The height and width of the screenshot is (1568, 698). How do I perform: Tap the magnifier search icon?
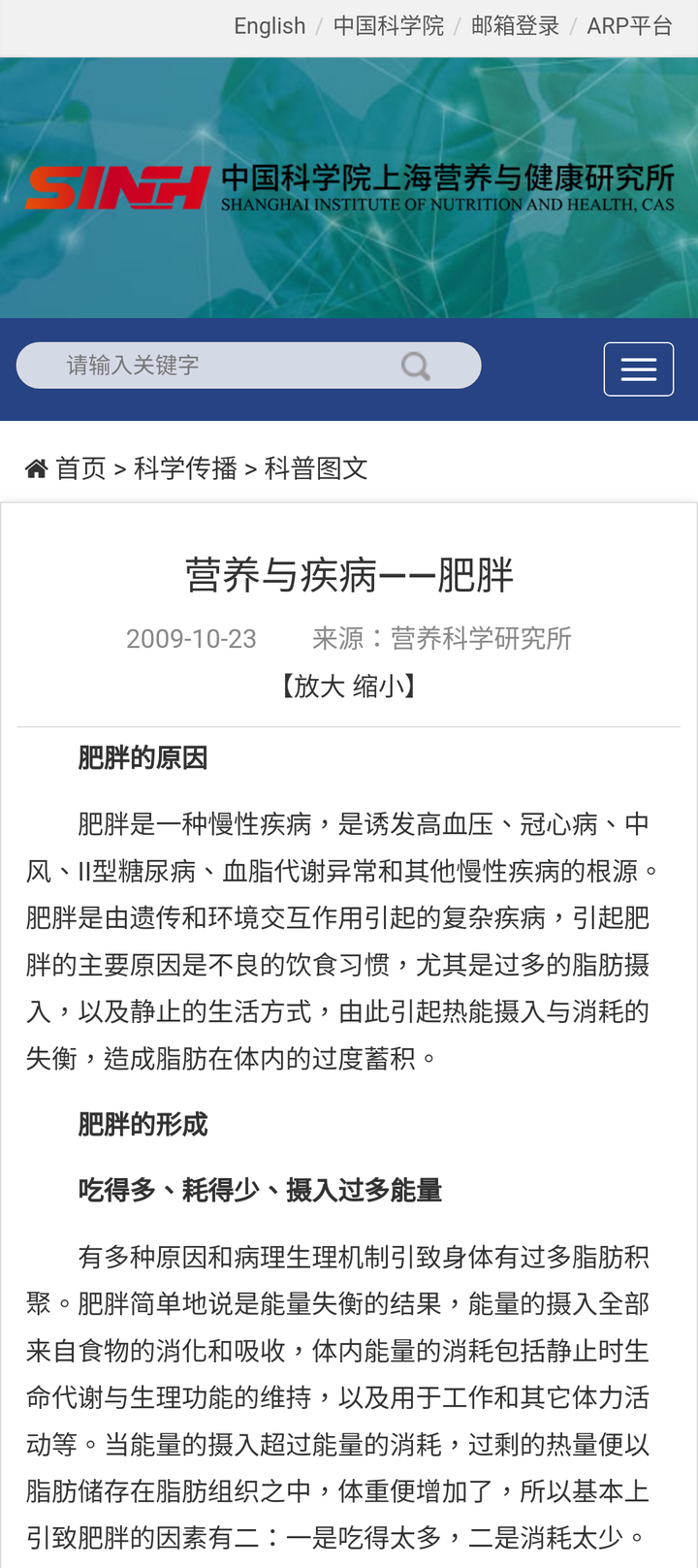[x=416, y=366]
